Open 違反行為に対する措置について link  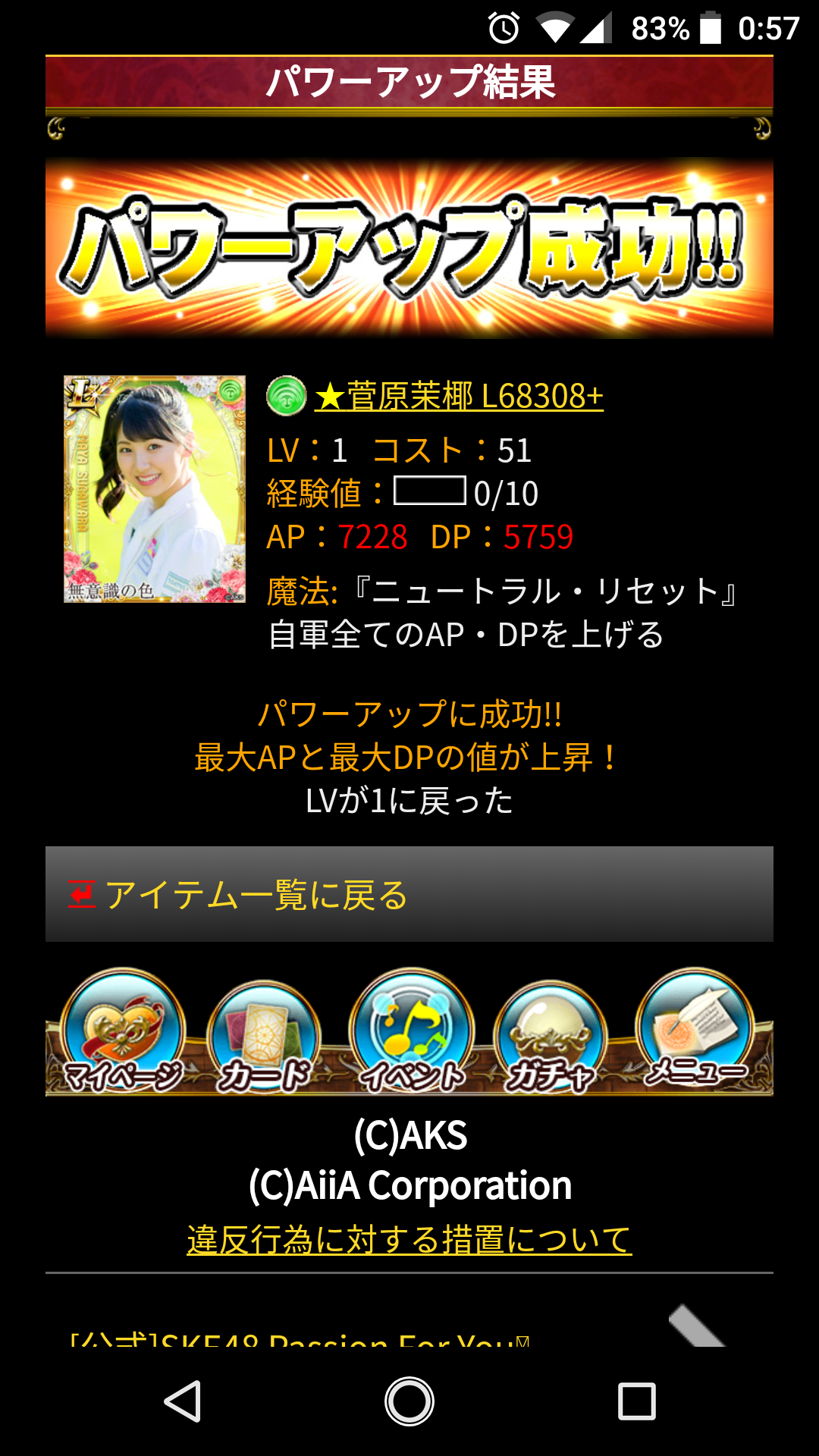pos(409,1240)
